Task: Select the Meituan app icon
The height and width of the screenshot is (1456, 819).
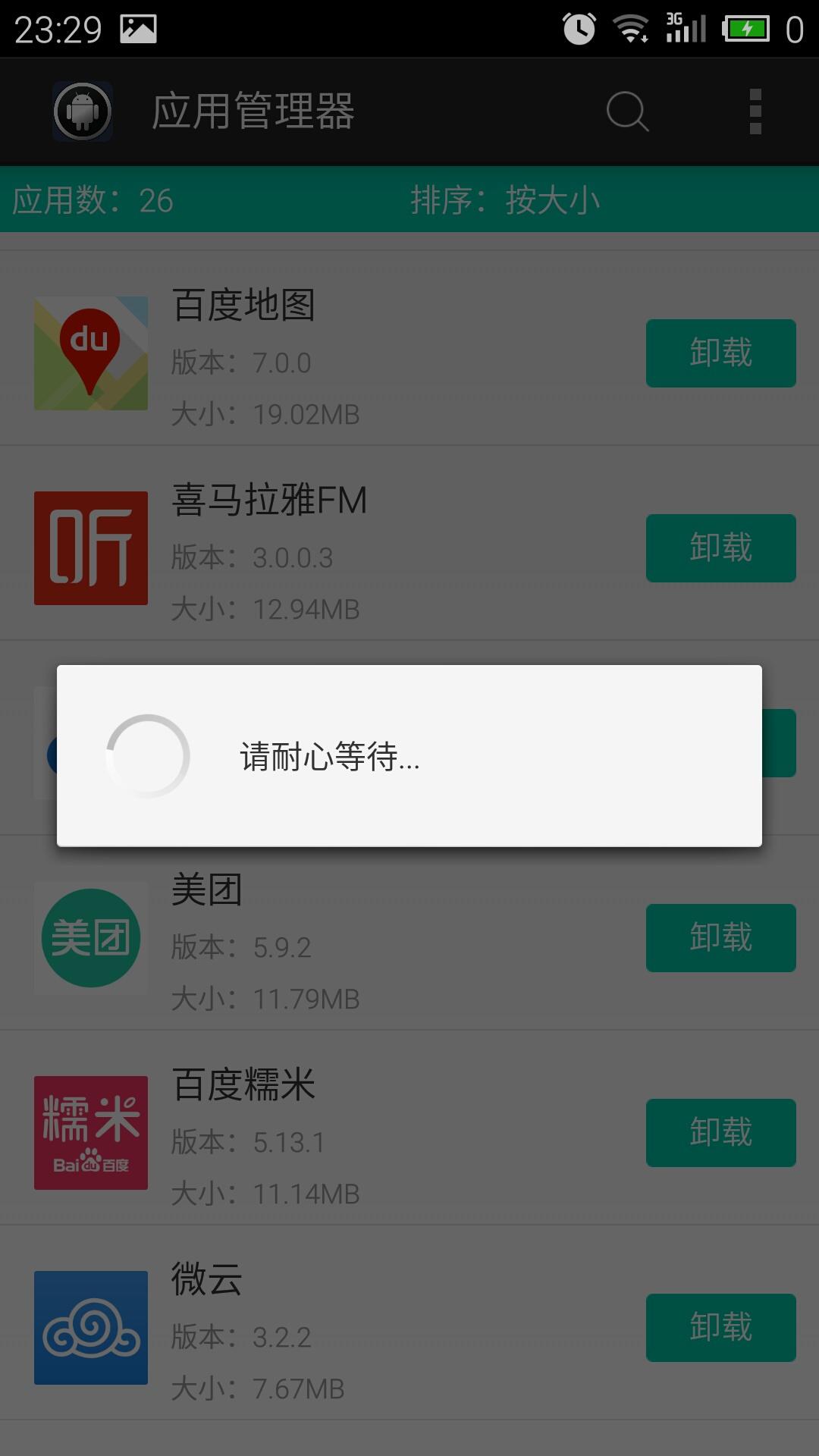Action: click(x=90, y=937)
